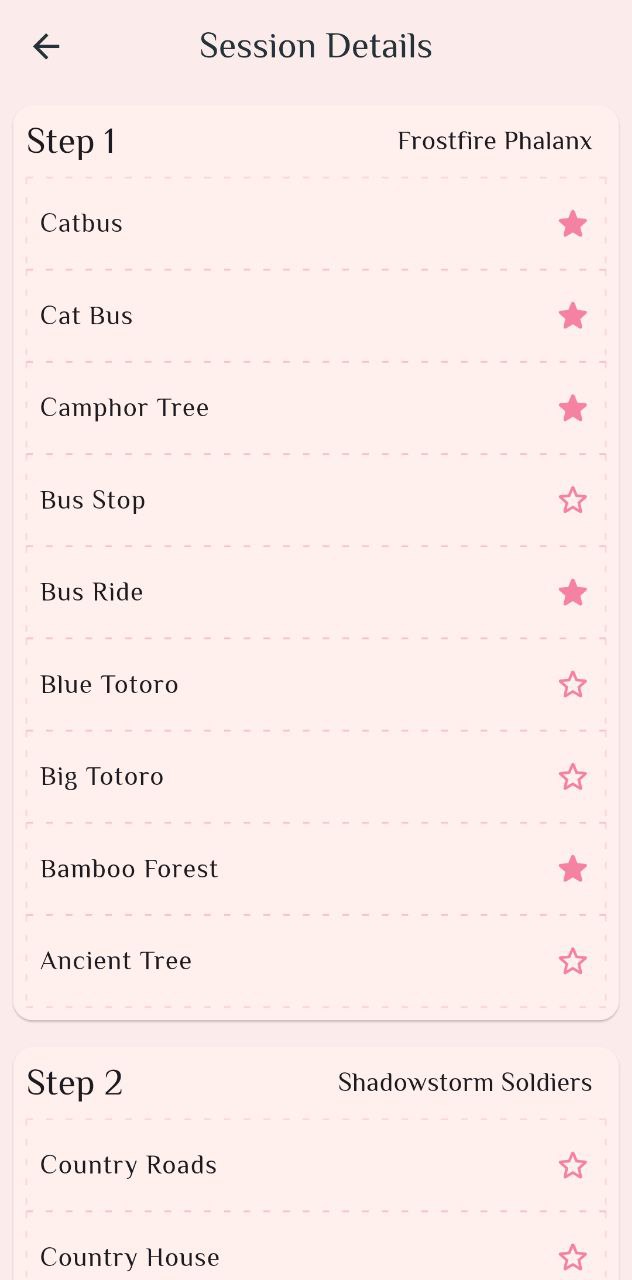The width and height of the screenshot is (632, 1280).
Task: Remove the star from Cat Bus
Action: pos(572,316)
